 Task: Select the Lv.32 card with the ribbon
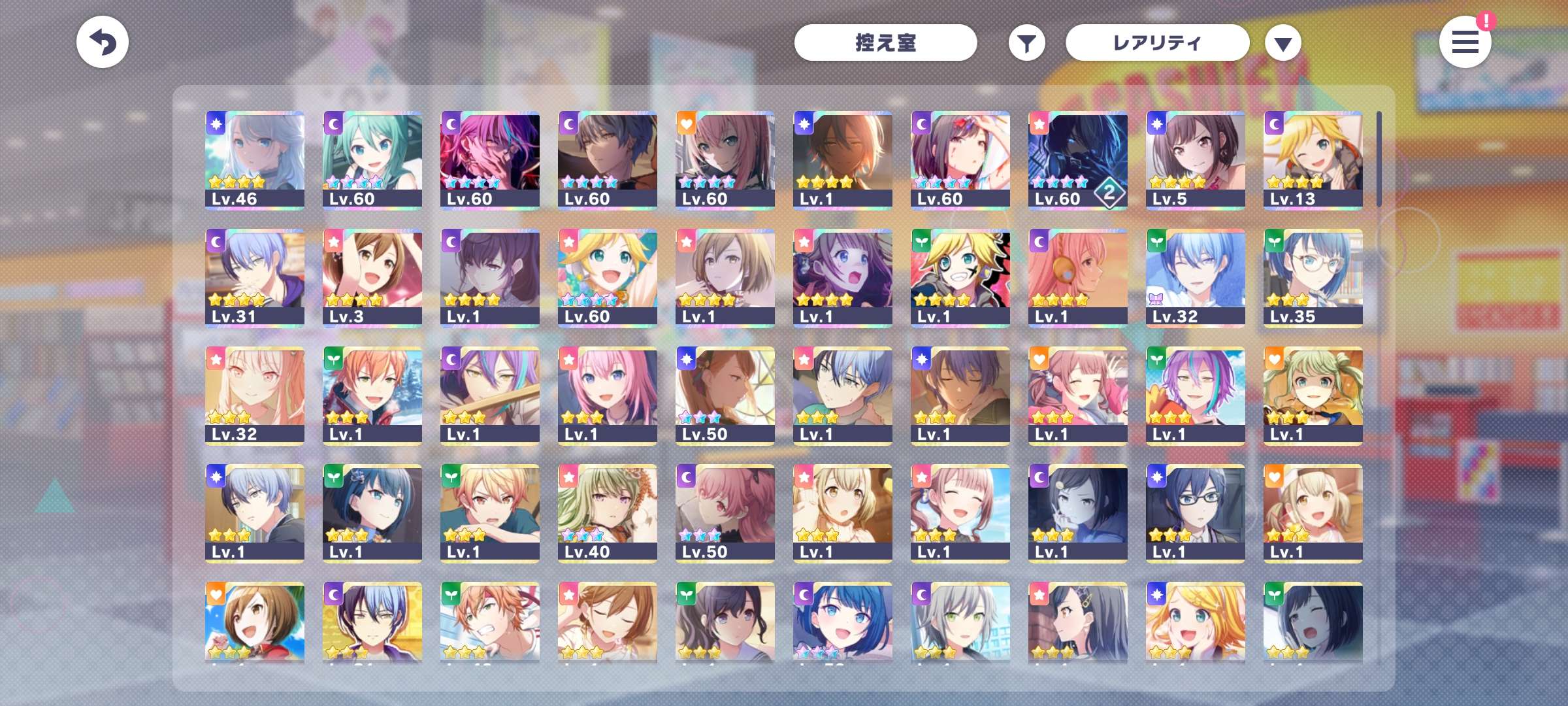pos(1196,278)
